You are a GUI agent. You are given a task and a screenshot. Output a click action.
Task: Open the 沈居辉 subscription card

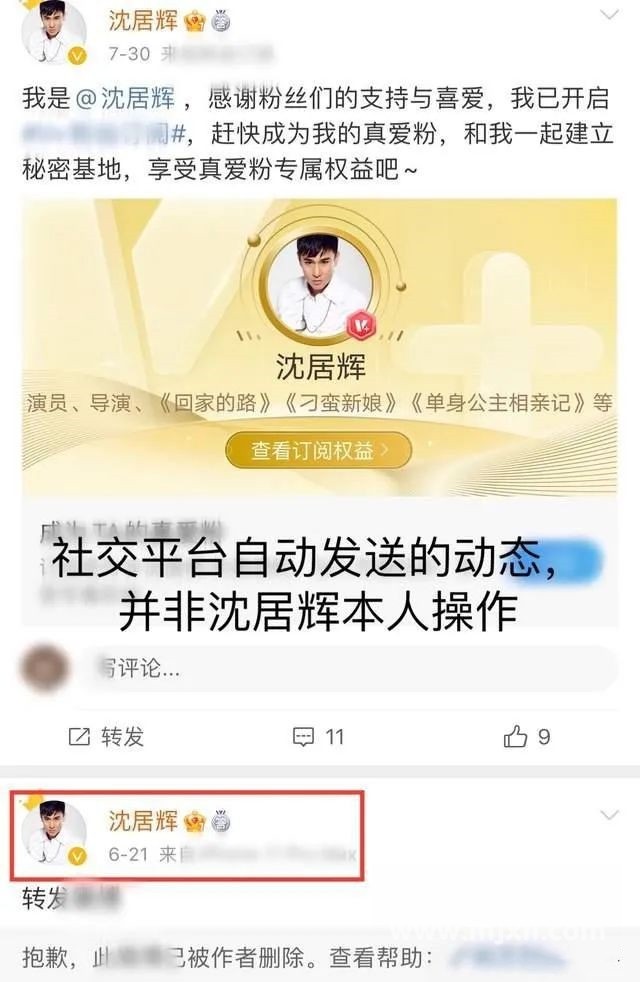[x=319, y=345]
